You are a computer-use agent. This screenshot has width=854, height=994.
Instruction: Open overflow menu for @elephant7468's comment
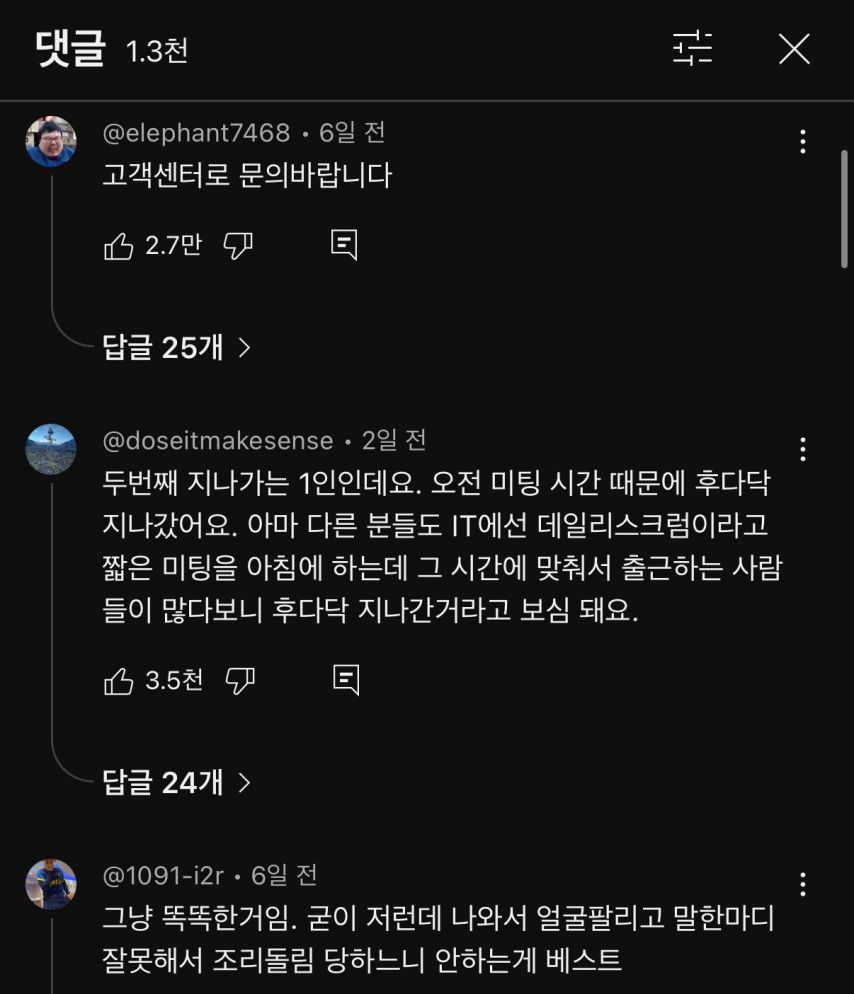[802, 141]
